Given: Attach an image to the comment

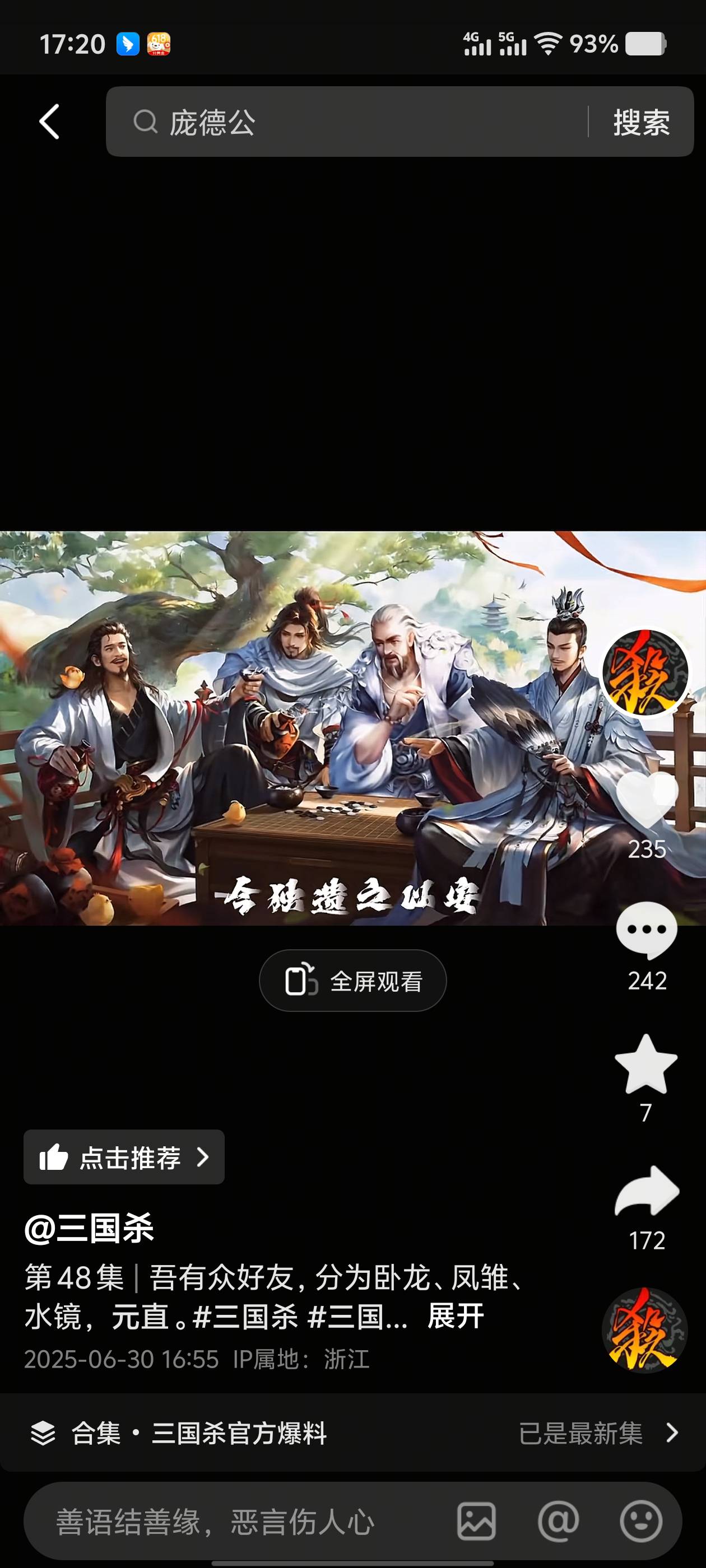Looking at the screenshot, I should pos(476,1522).
